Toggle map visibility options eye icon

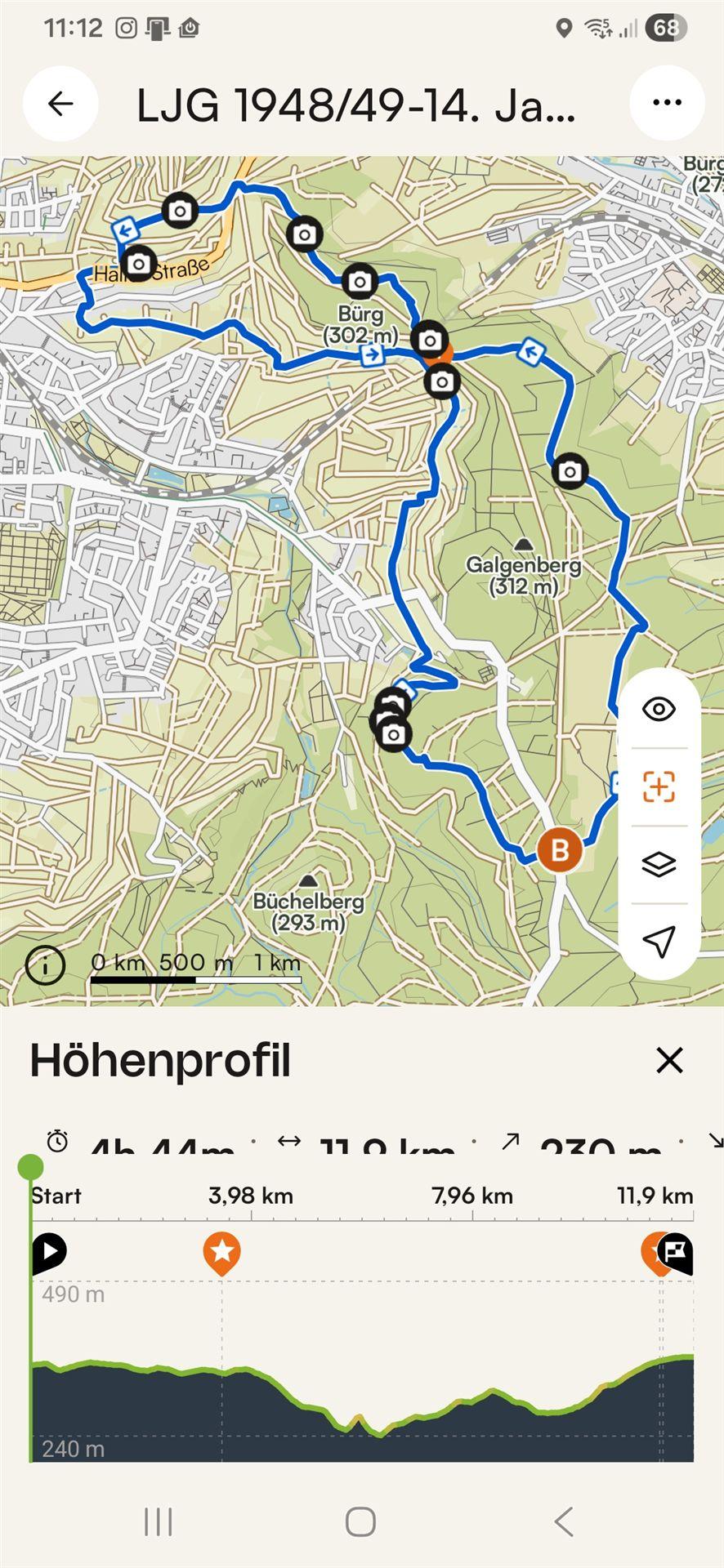click(x=659, y=709)
